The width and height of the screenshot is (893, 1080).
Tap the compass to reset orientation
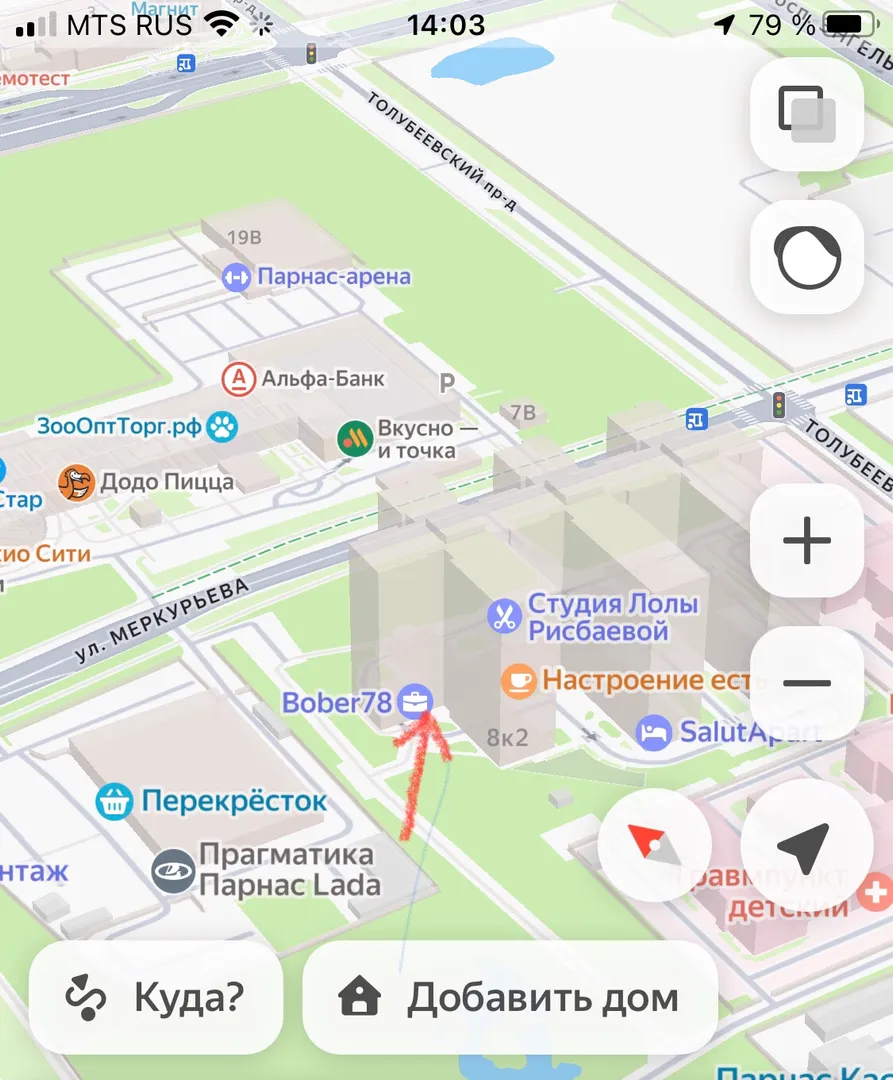coord(654,845)
